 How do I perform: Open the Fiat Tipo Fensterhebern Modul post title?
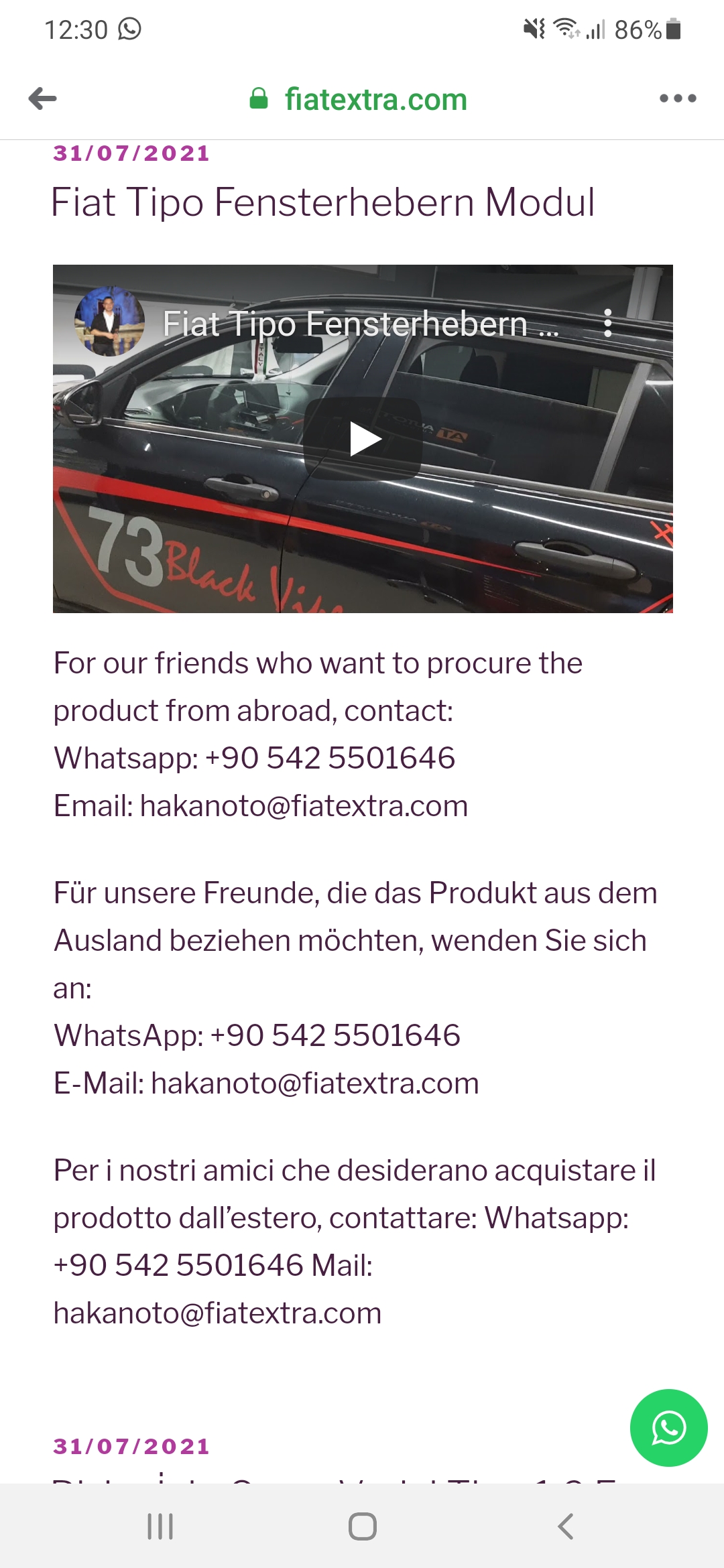point(322,202)
